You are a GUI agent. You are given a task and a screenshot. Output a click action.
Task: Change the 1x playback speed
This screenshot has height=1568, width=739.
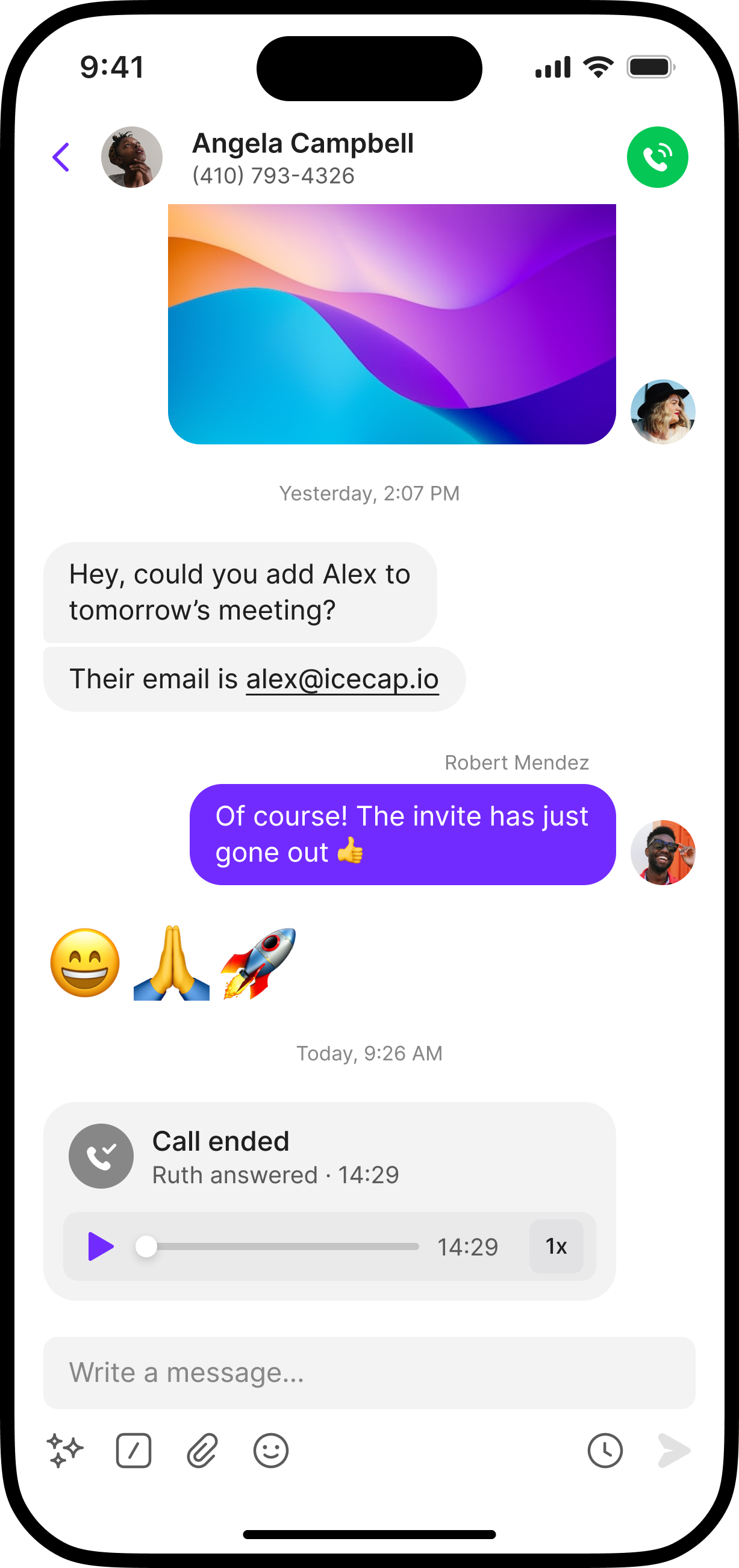(556, 1246)
